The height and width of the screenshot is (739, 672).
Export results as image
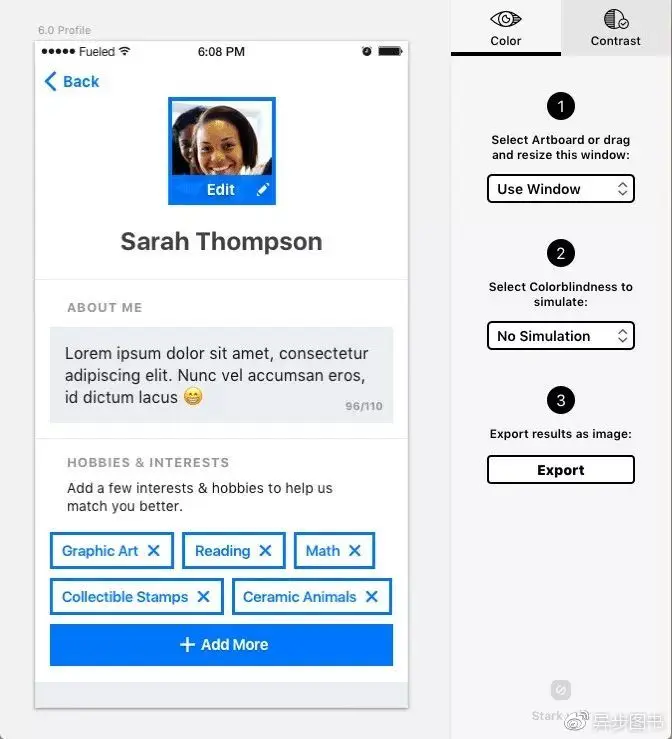pyautogui.click(x=560, y=470)
